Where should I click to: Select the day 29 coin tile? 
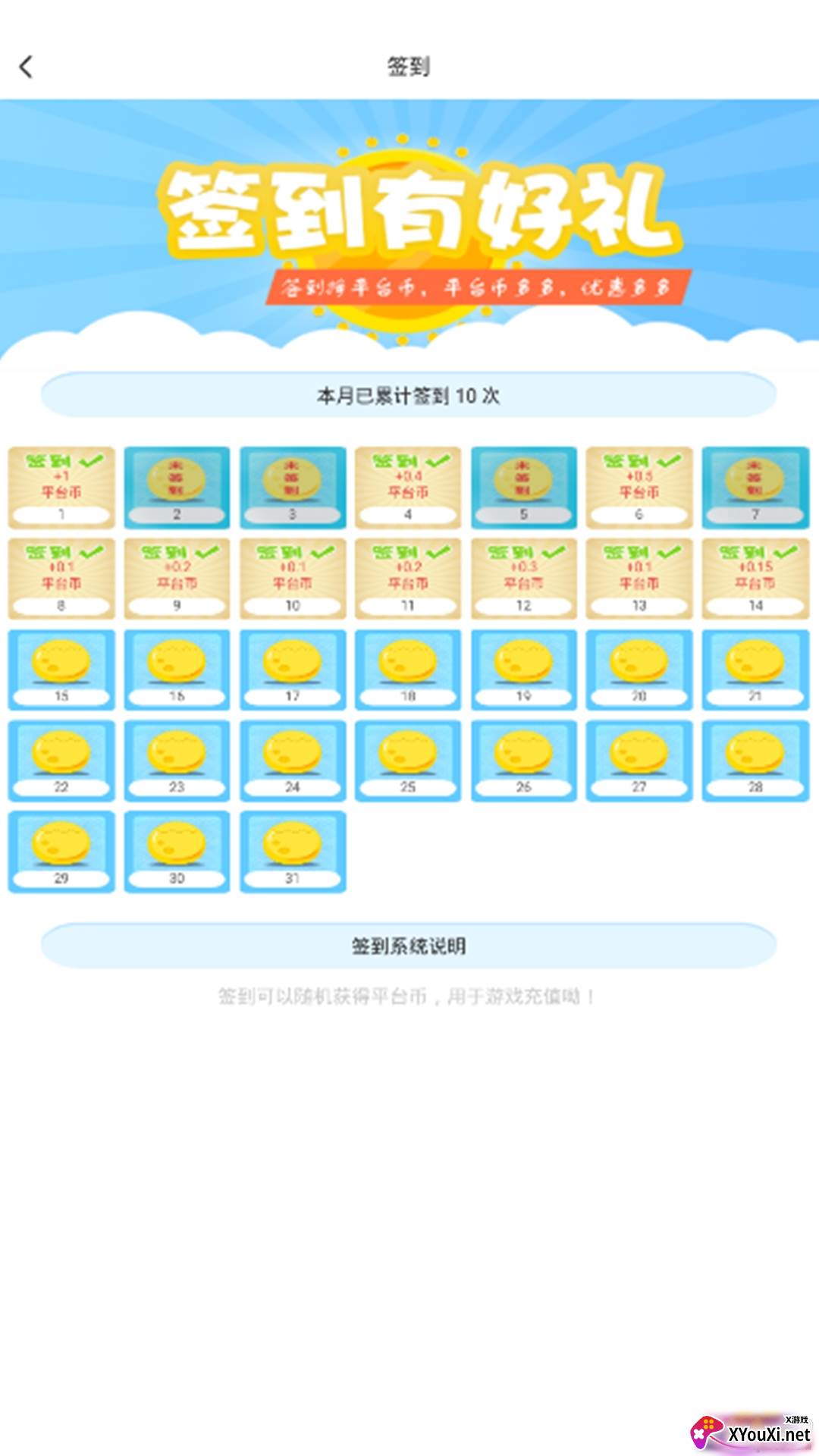click(61, 851)
